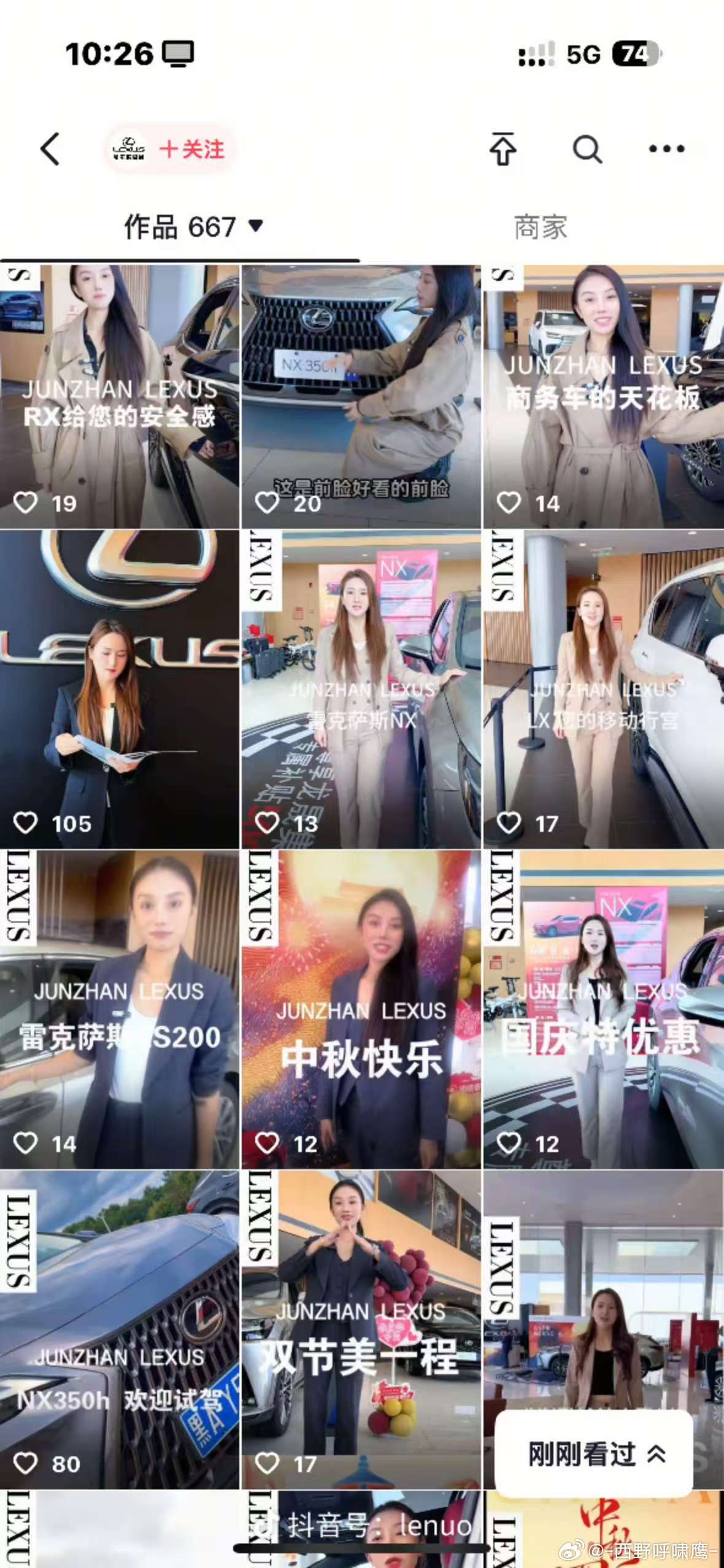Open search from the top toolbar
The image size is (724, 1568).
tap(587, 149)
